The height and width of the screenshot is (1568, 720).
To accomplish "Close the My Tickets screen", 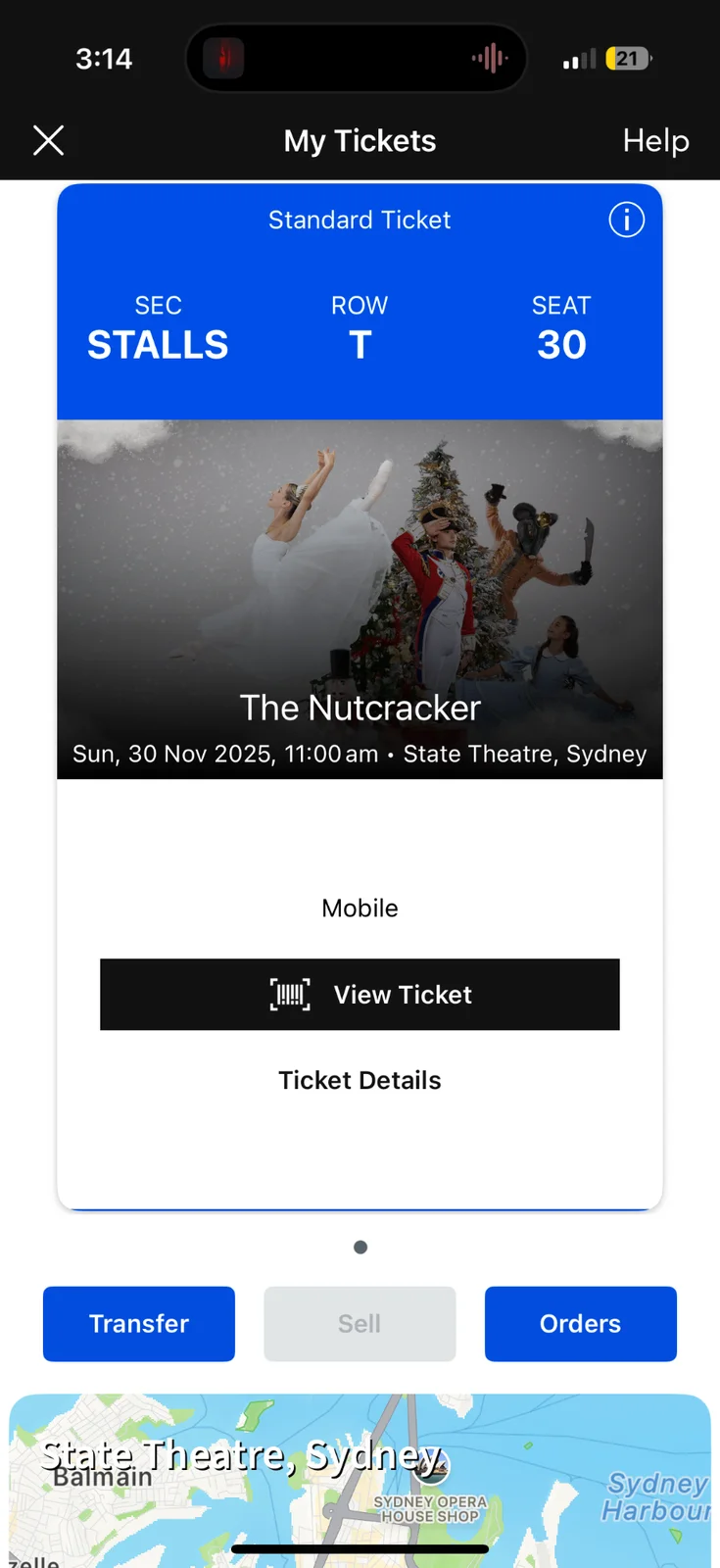I will 48,141.
